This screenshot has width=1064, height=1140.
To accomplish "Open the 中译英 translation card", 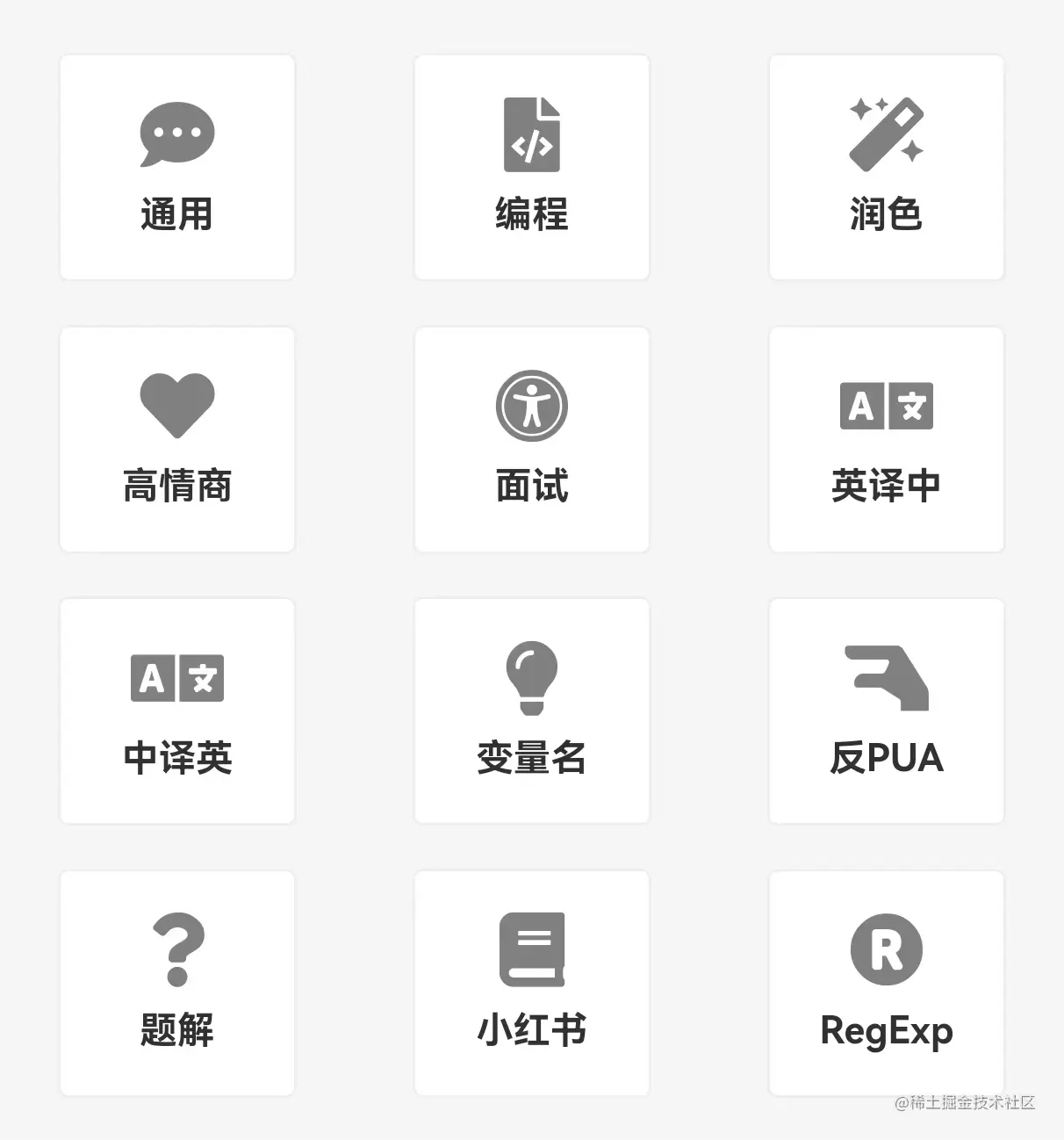I will [177, 711].
